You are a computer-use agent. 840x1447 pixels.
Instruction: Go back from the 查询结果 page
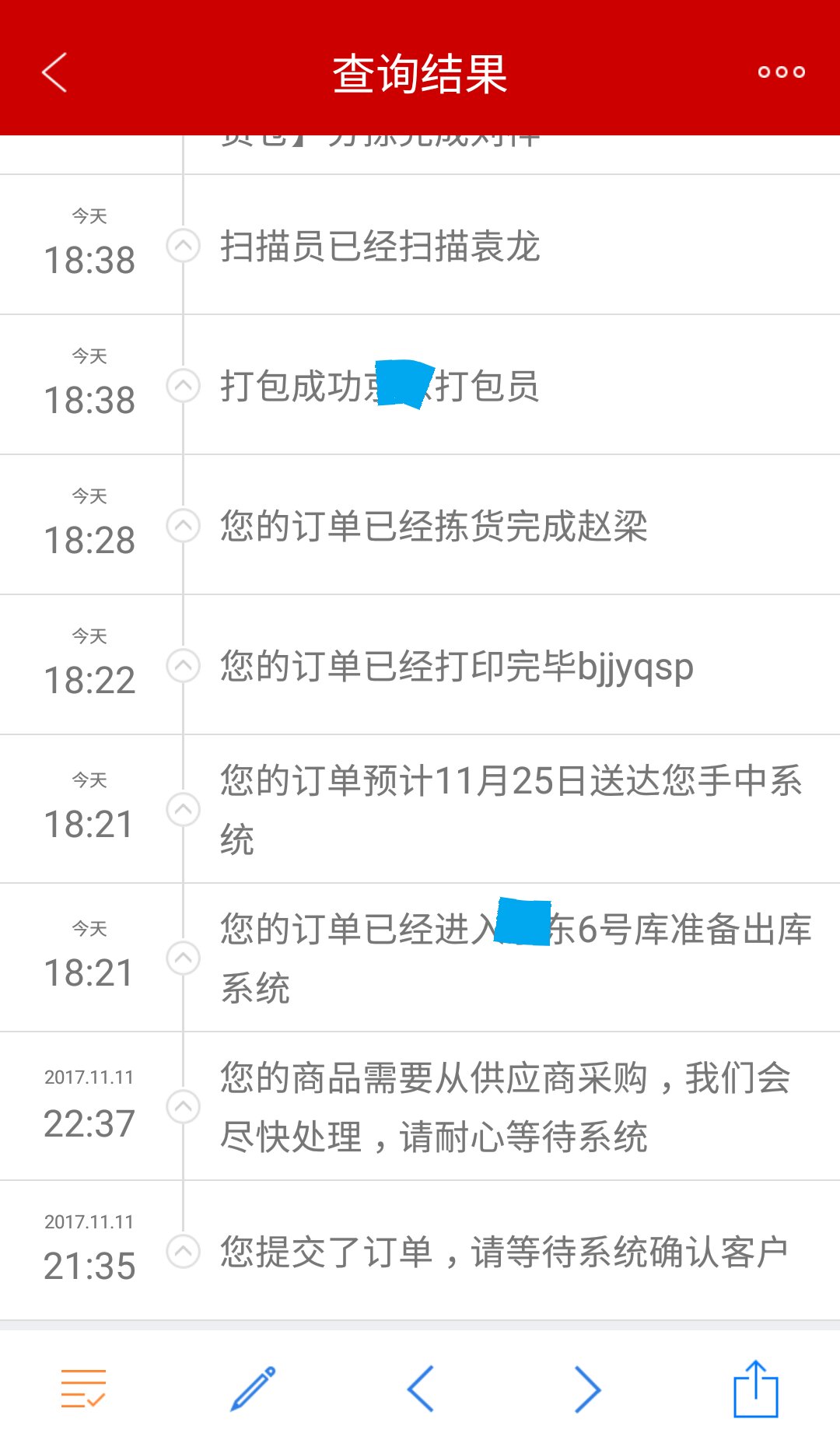pyautogui.click(x=54, y=73)
